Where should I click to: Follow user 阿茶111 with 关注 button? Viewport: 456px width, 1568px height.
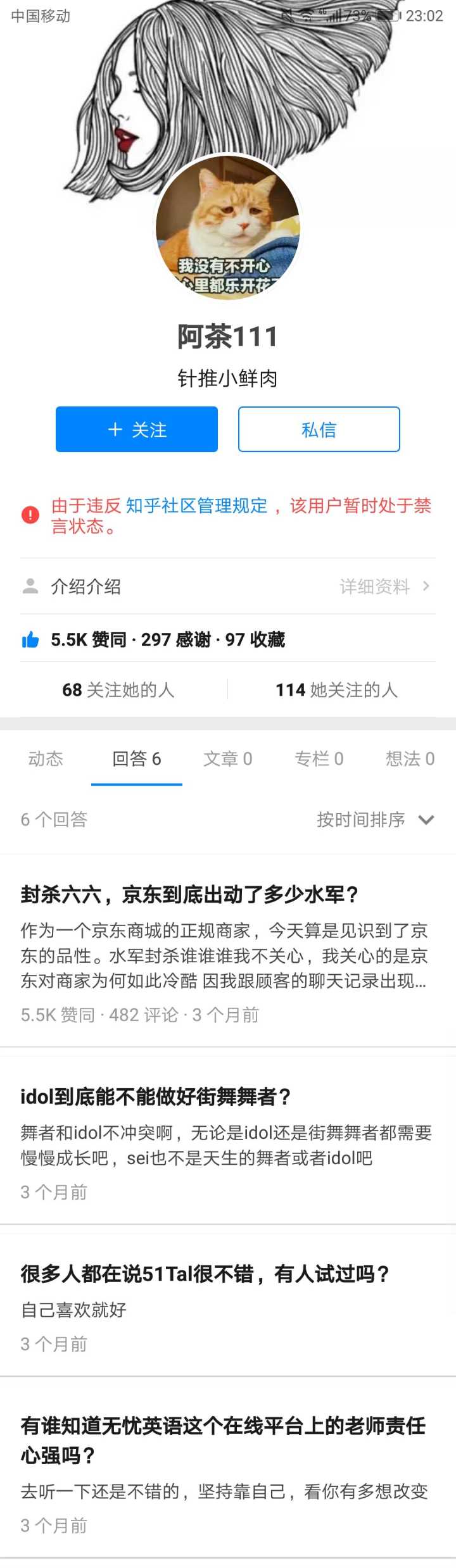[x=137, y=430]
